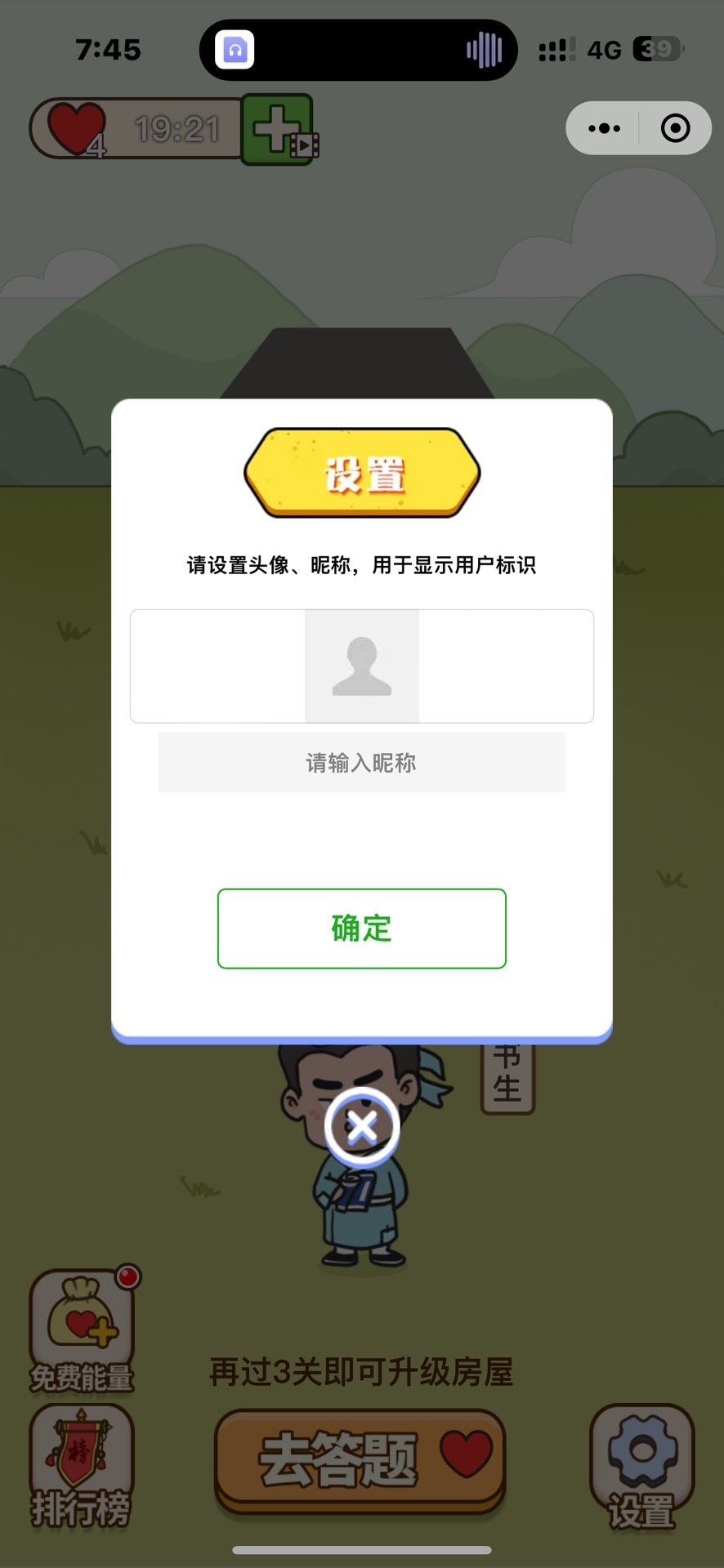Open the mini program more options menu
Image resolution: width=724 pixels, height=1568 pixels.
coord(604,128)
